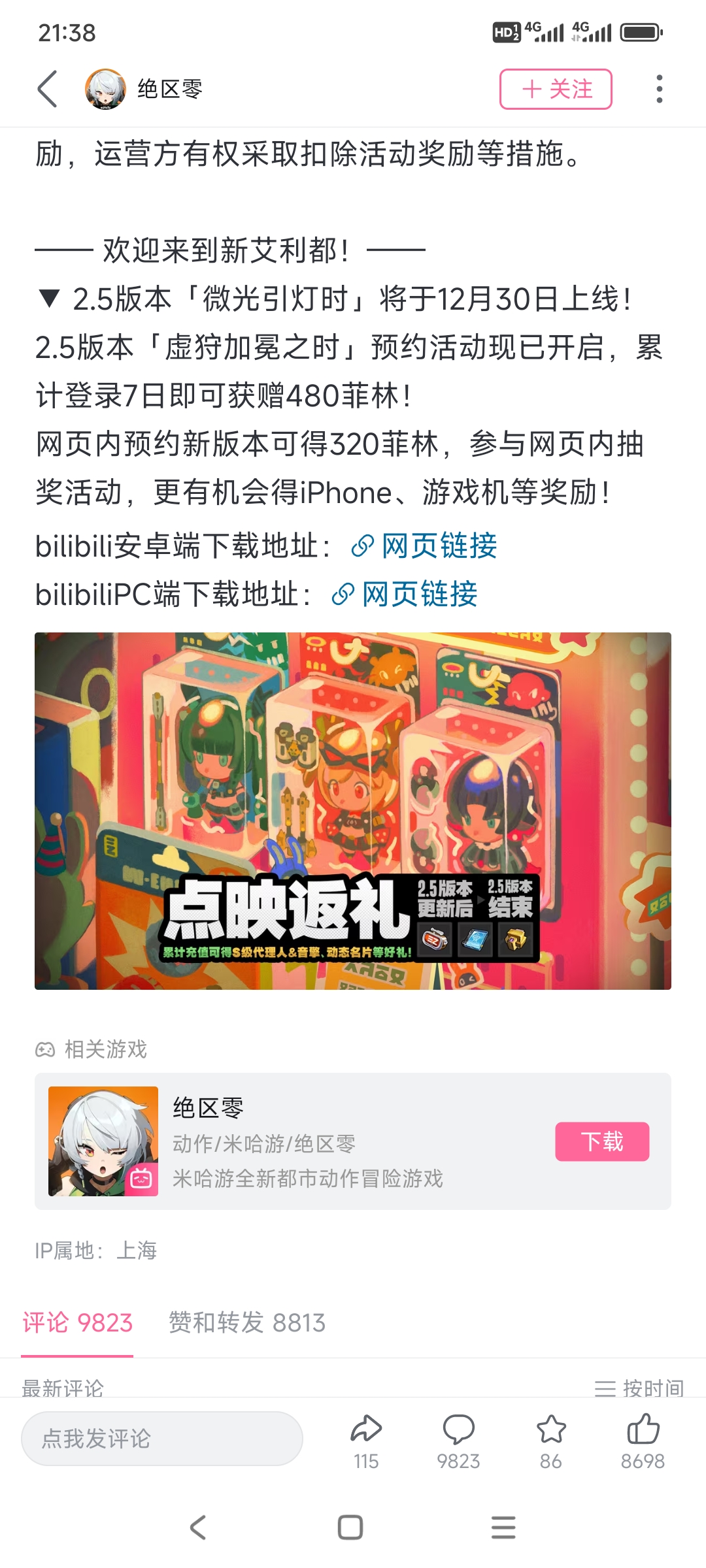Switch to the 评论 9823 tab
706x1568 pixels.
pyautogui.click(x=78, y=1322)
